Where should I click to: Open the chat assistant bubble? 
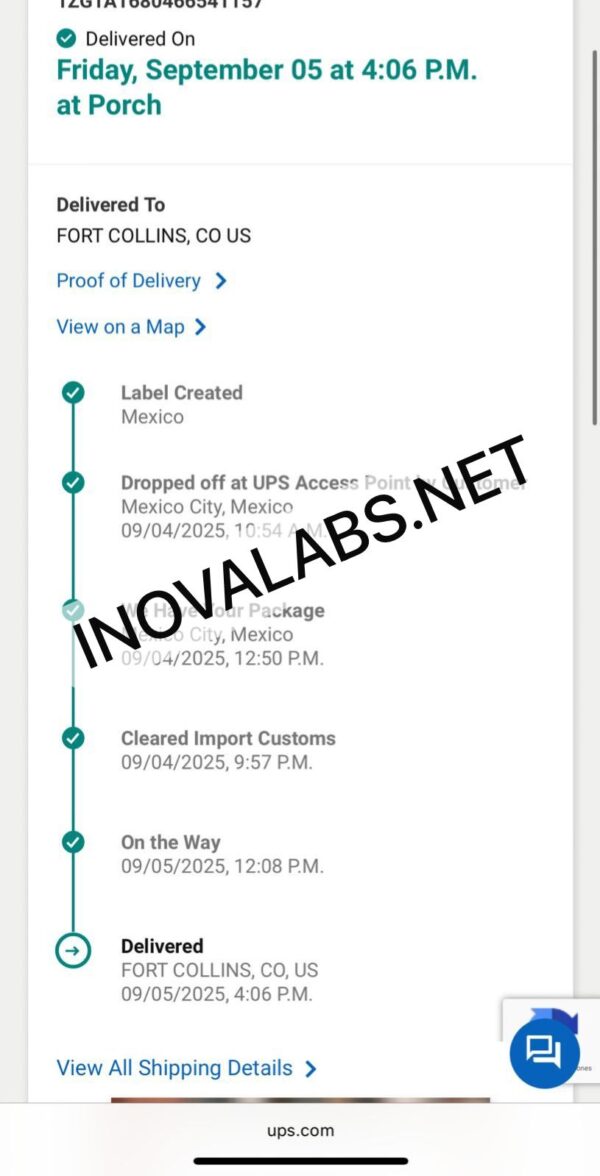544,1052
